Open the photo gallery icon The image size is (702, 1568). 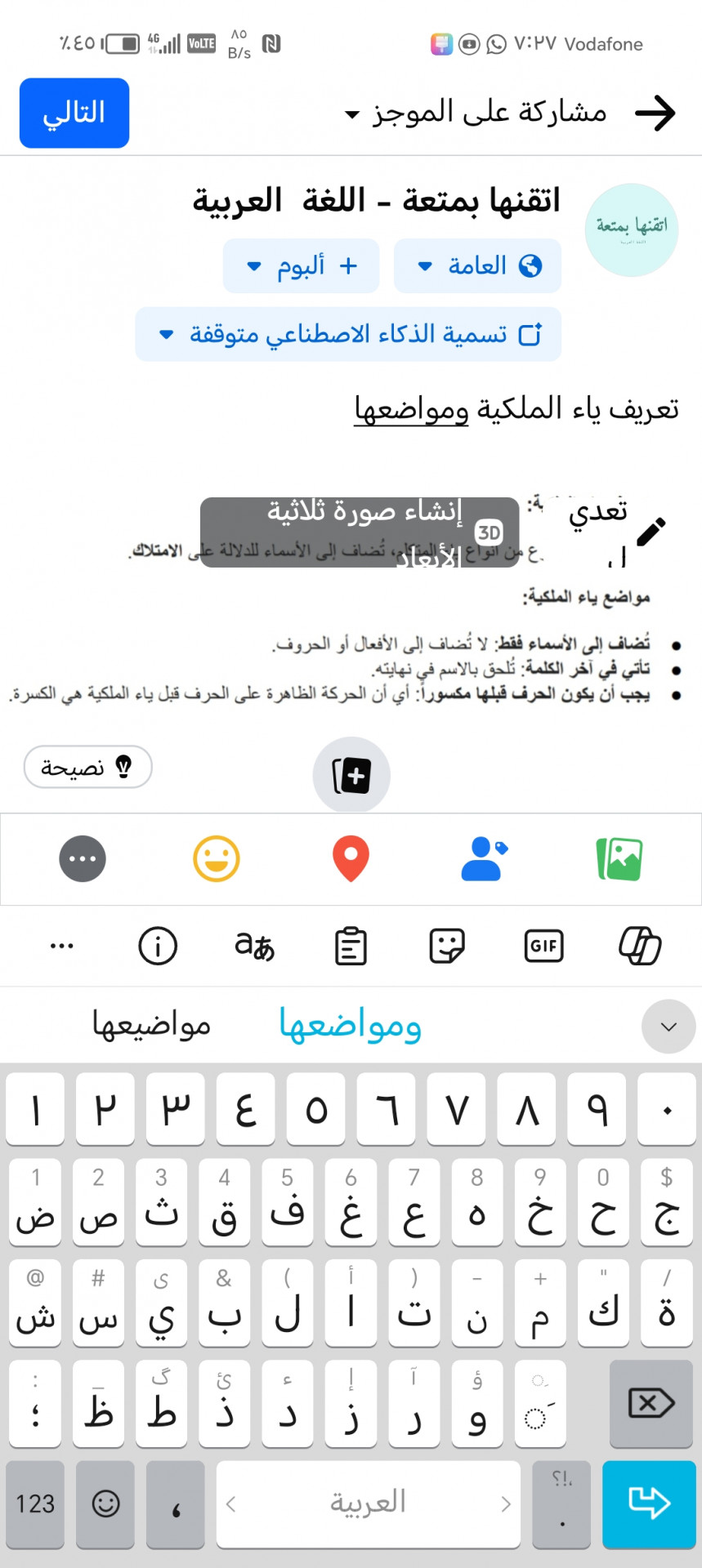tap(619, 859)
